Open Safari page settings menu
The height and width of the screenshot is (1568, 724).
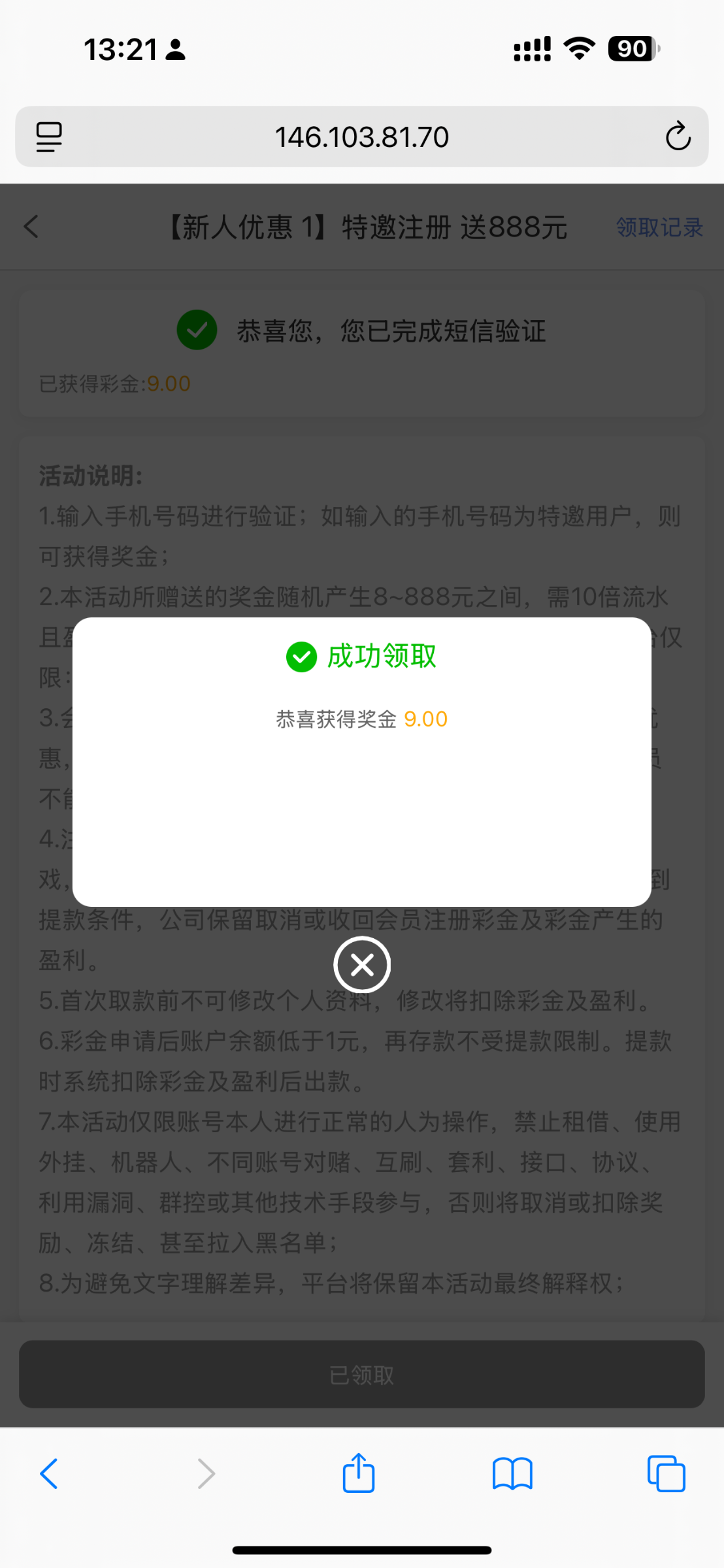pos(49,137)
